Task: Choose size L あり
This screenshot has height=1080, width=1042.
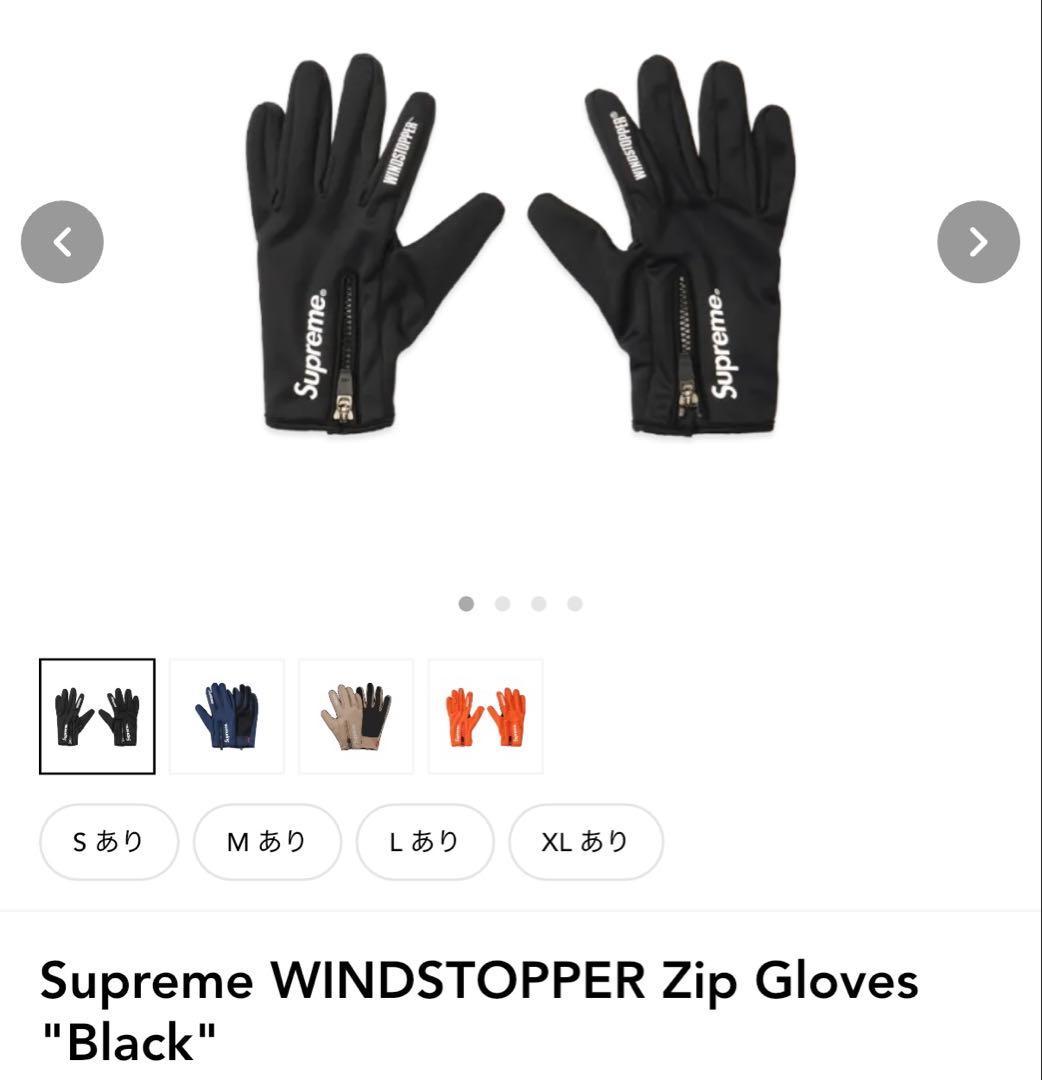Action: pos(425,842)
